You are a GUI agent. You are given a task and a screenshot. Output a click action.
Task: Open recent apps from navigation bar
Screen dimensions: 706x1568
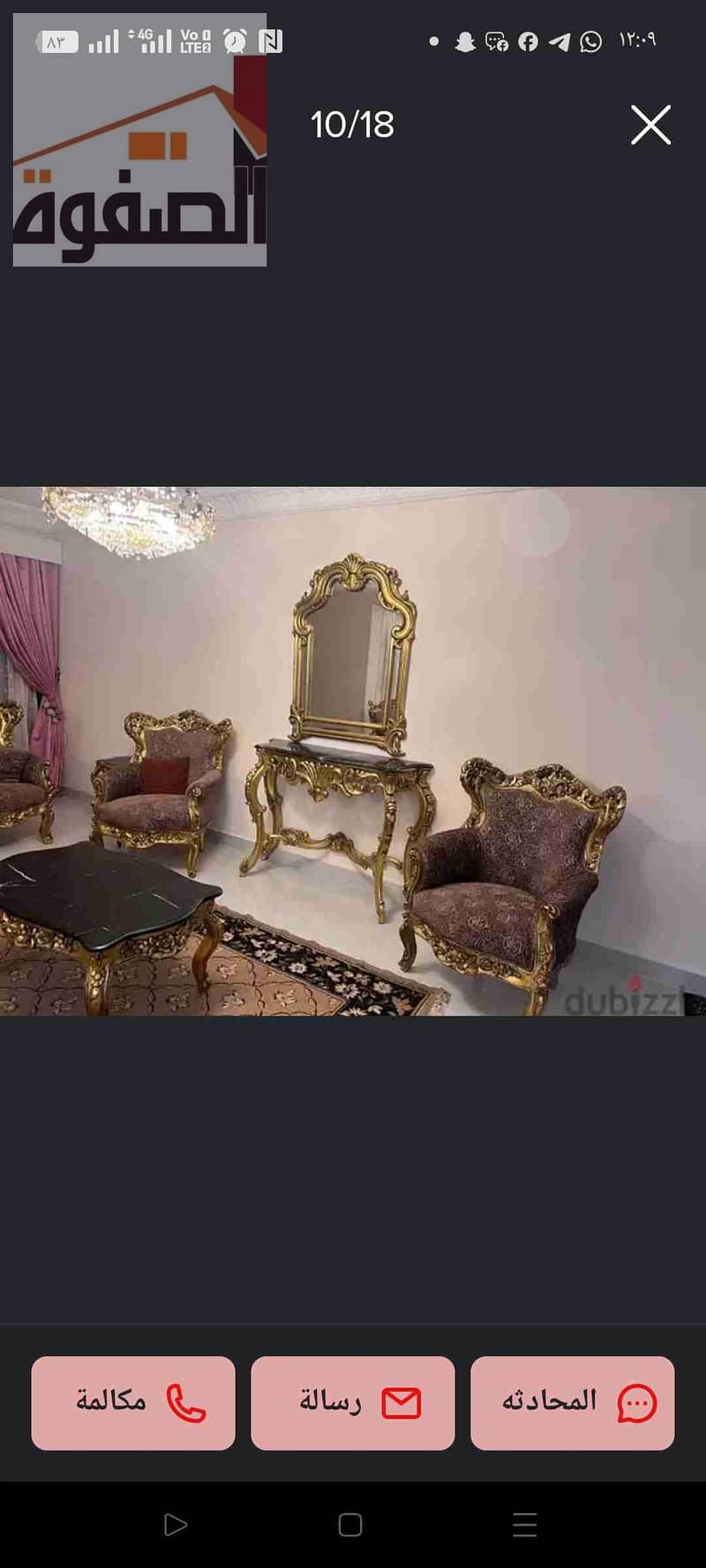point(525,1525)
